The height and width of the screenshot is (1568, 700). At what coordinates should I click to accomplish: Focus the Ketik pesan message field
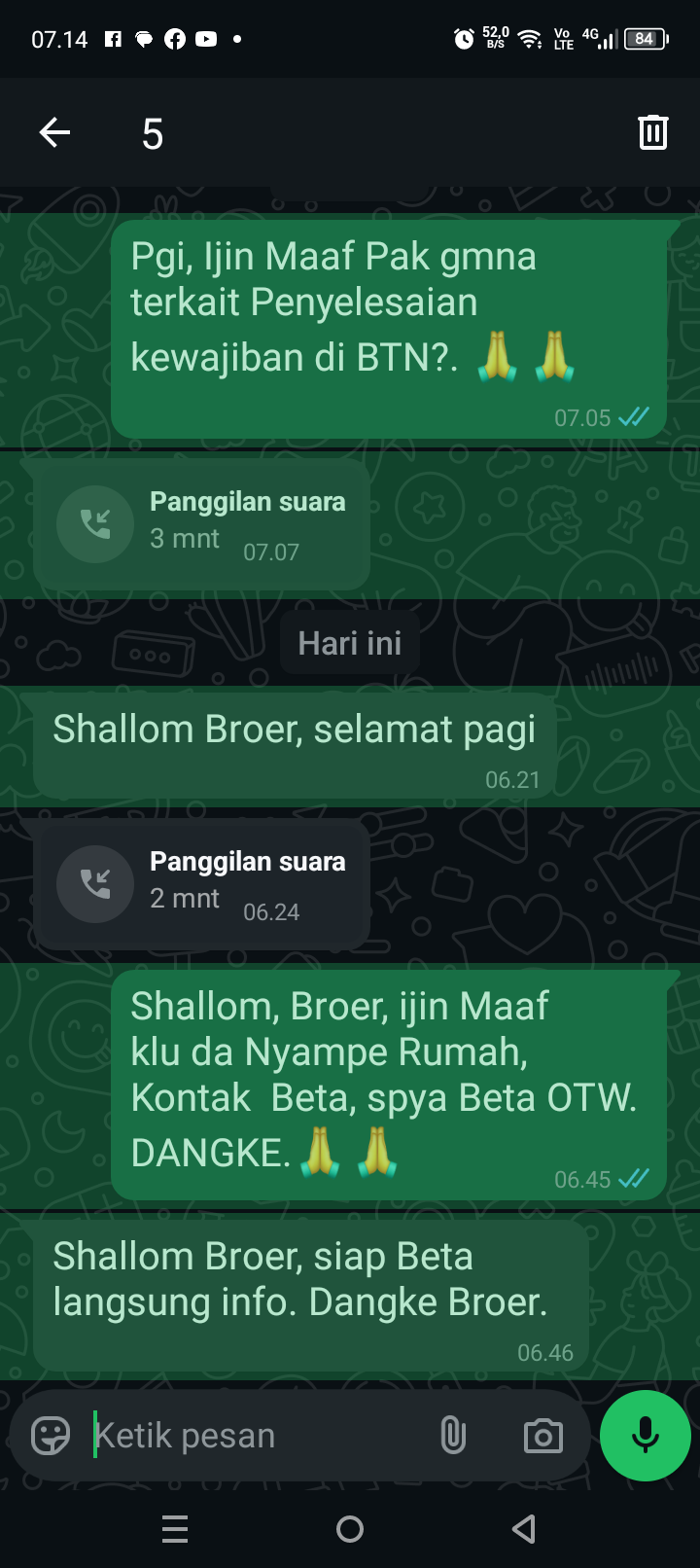253,1436
